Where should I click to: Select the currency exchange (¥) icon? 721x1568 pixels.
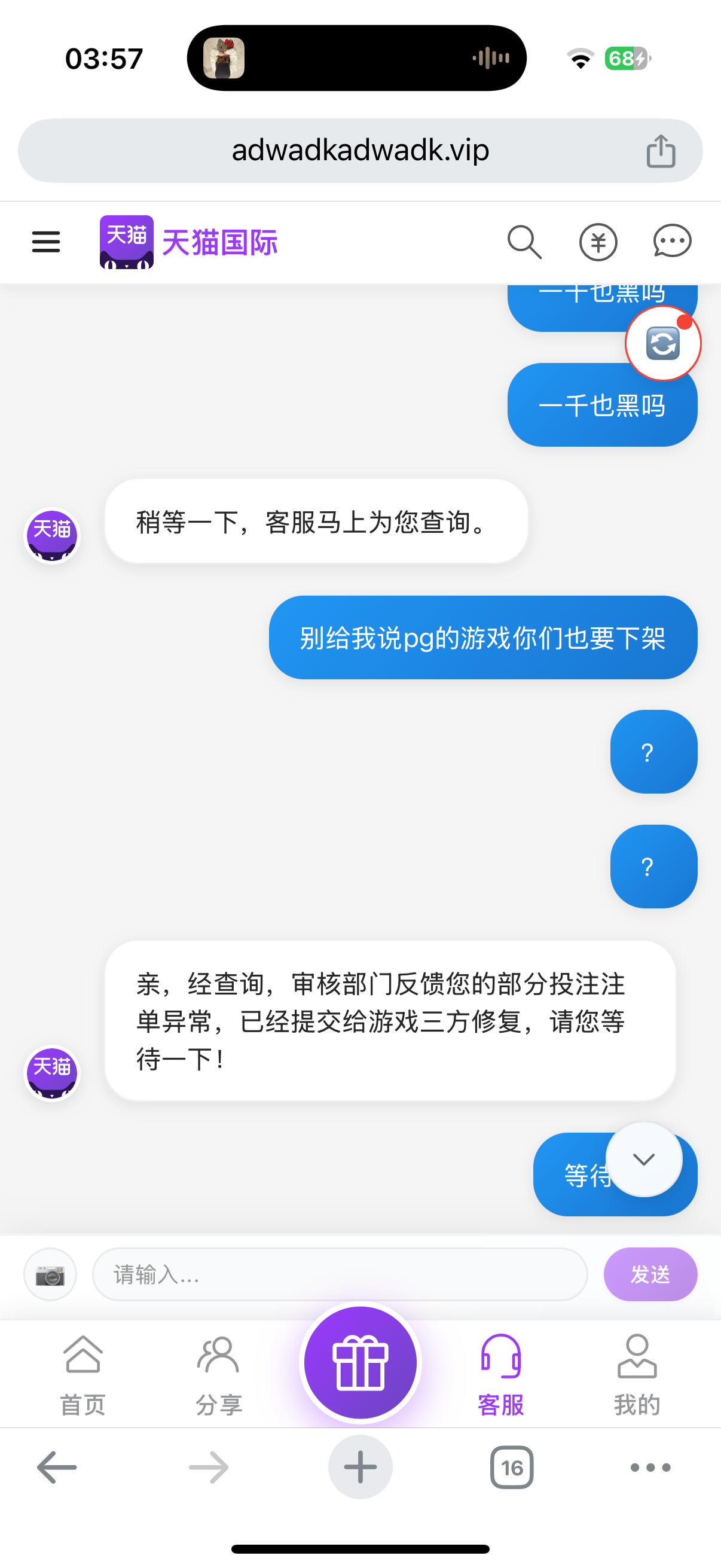point(598,242)
